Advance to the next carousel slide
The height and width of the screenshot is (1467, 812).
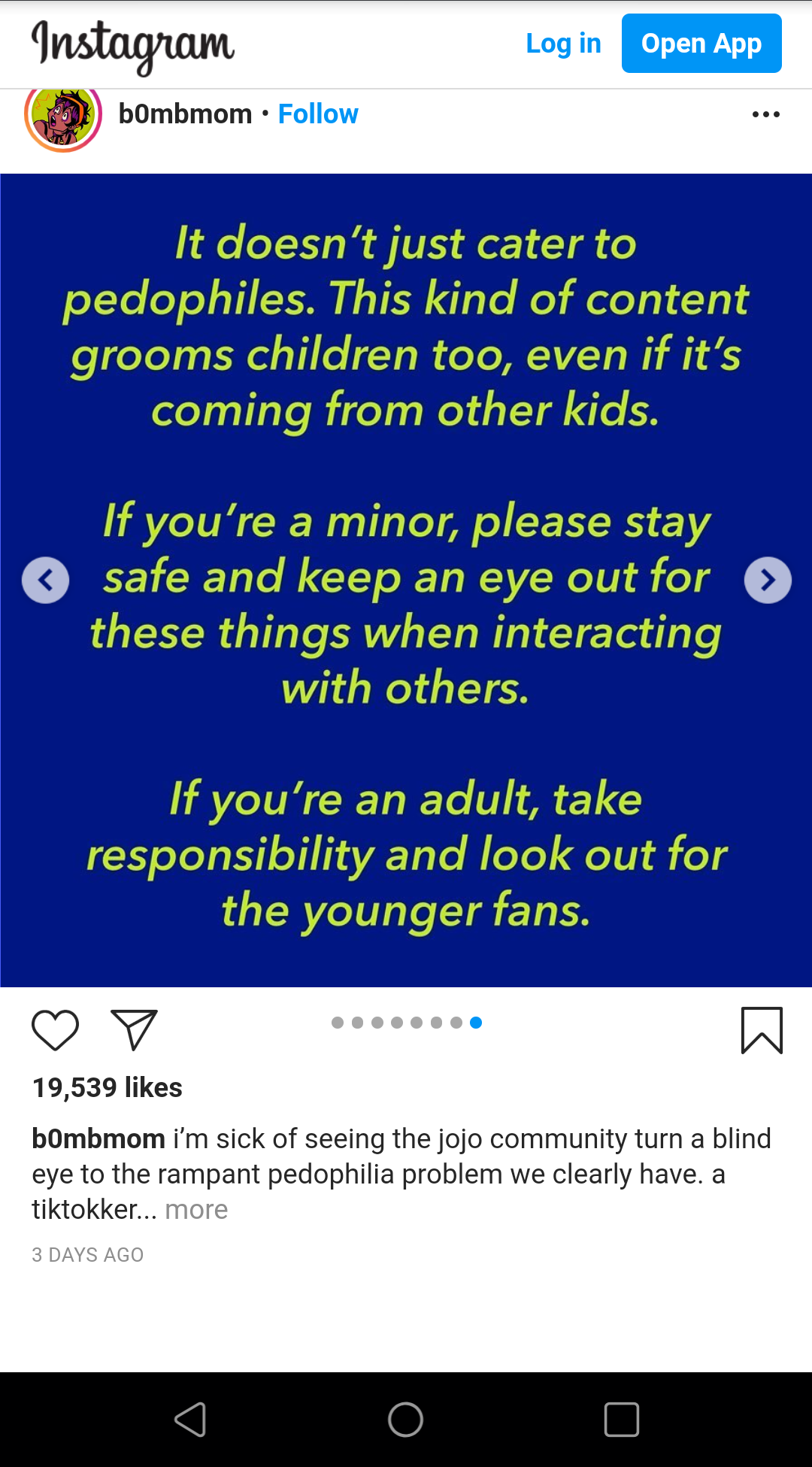coord(768,580)
